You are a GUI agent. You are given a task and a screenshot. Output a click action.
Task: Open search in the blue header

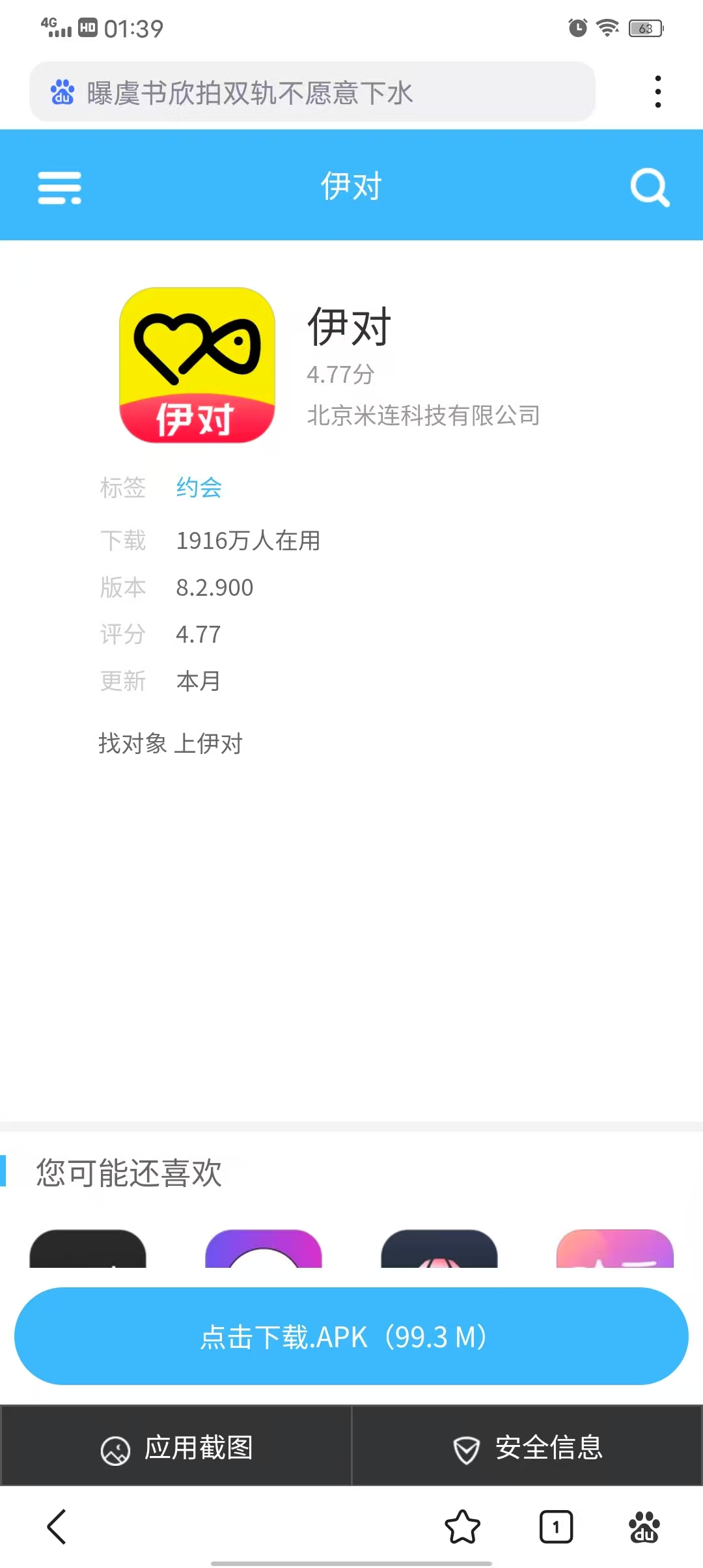click(x=650, y=188)
